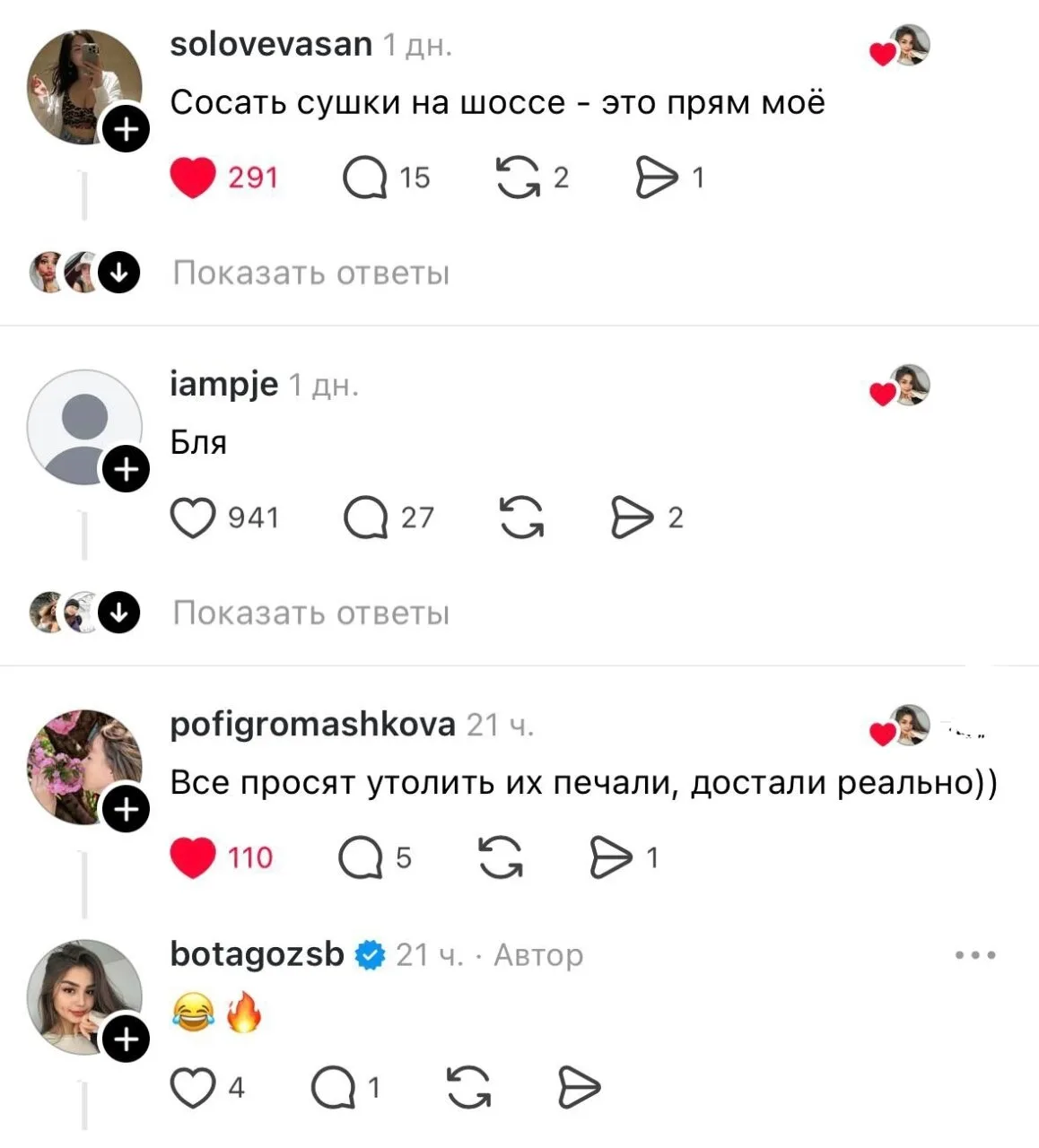Open overflow menu on botagozsb's reply
1039x1148 pixels.
(x=975, y=955)
